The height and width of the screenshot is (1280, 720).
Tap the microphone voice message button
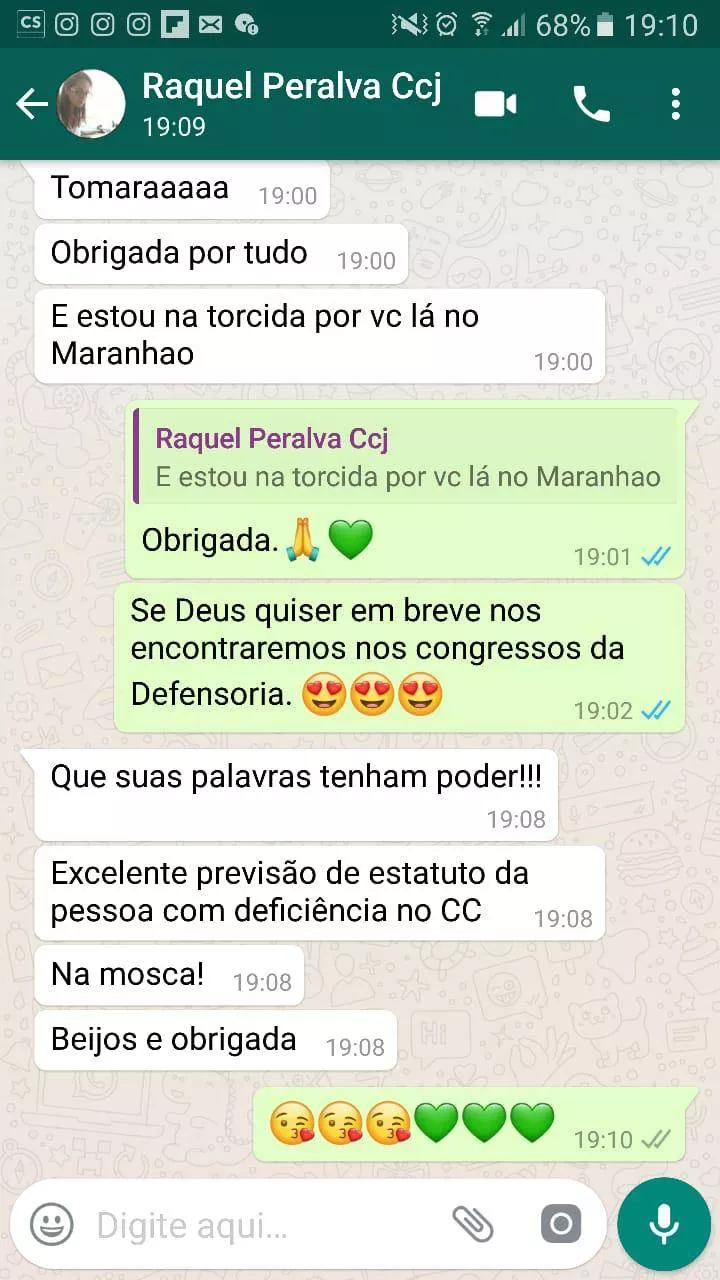(663, 1224)
